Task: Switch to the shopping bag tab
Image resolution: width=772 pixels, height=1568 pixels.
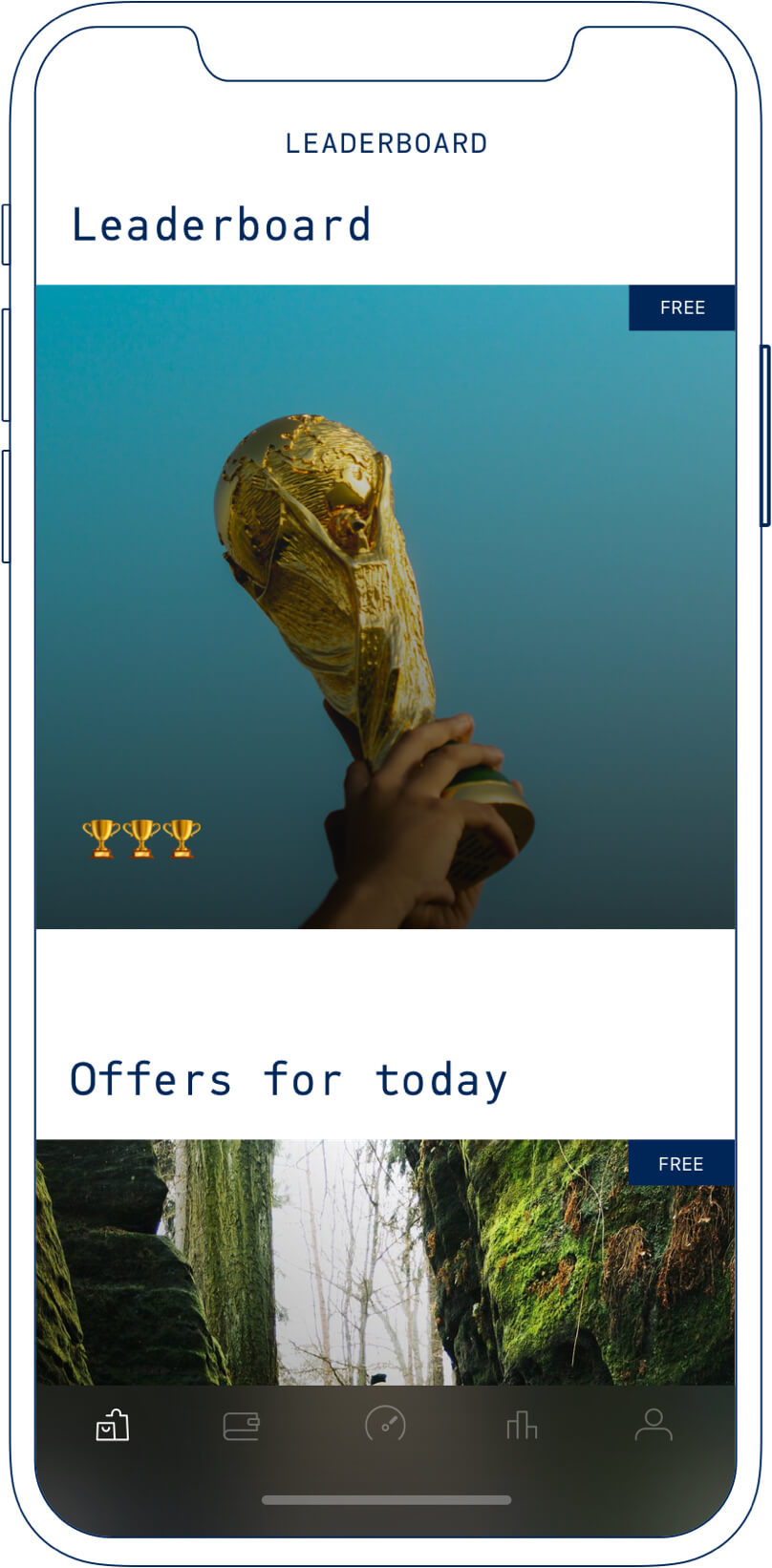Action: tap(112, 1426)
